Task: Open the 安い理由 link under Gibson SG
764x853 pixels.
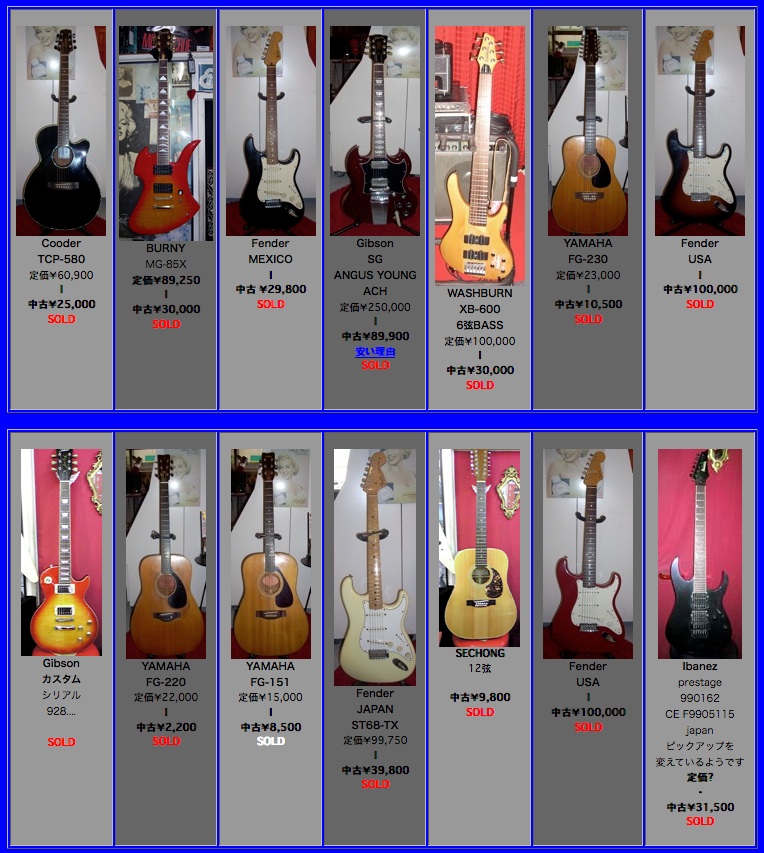Action: (x=375, y=352)
